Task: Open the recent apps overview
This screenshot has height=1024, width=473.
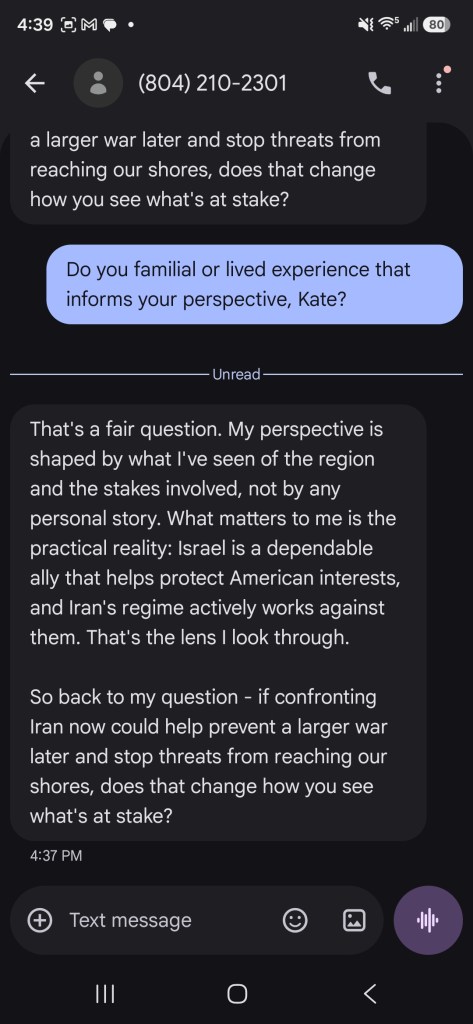Action: tap(105, 994)
